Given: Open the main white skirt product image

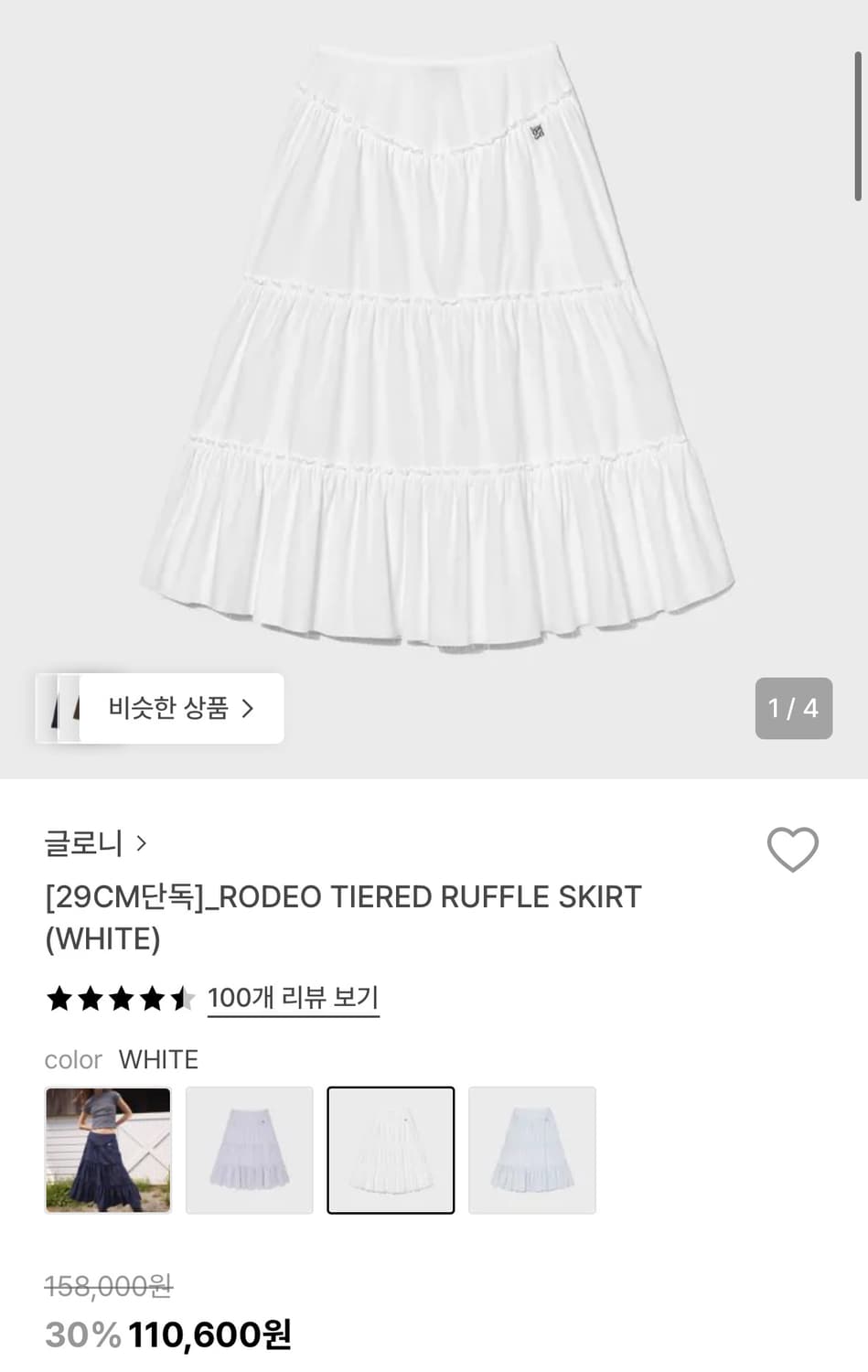Looking at the screenshot, I should pyautogui.click(x=437, y=348).
